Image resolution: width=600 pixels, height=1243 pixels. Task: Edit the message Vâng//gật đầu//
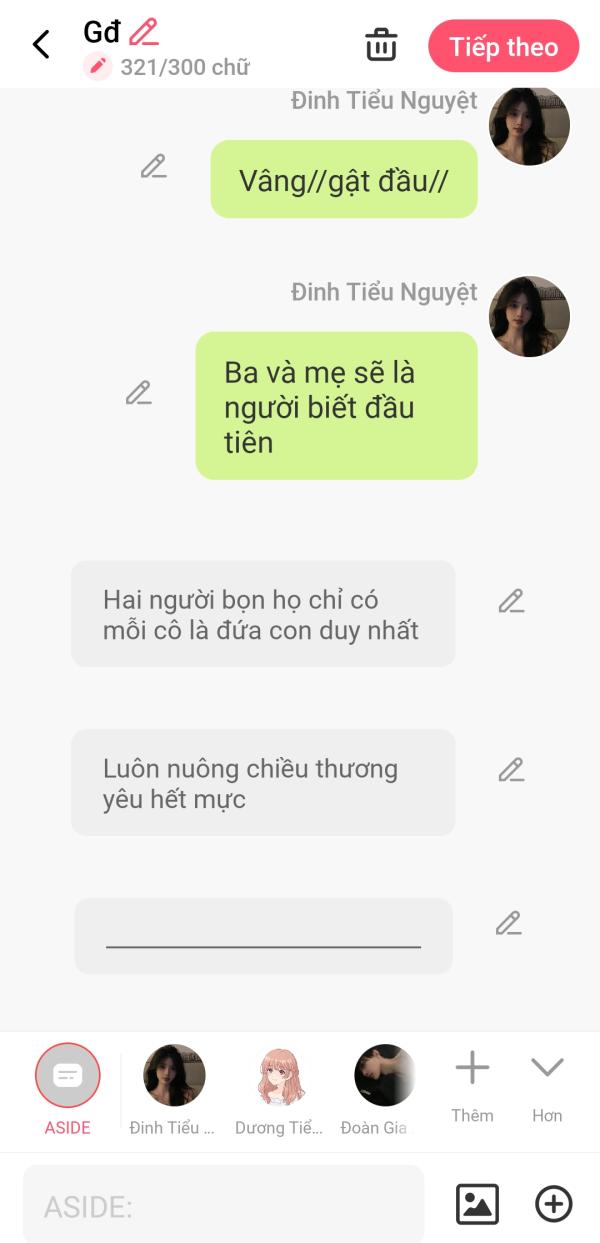point(153,167)
